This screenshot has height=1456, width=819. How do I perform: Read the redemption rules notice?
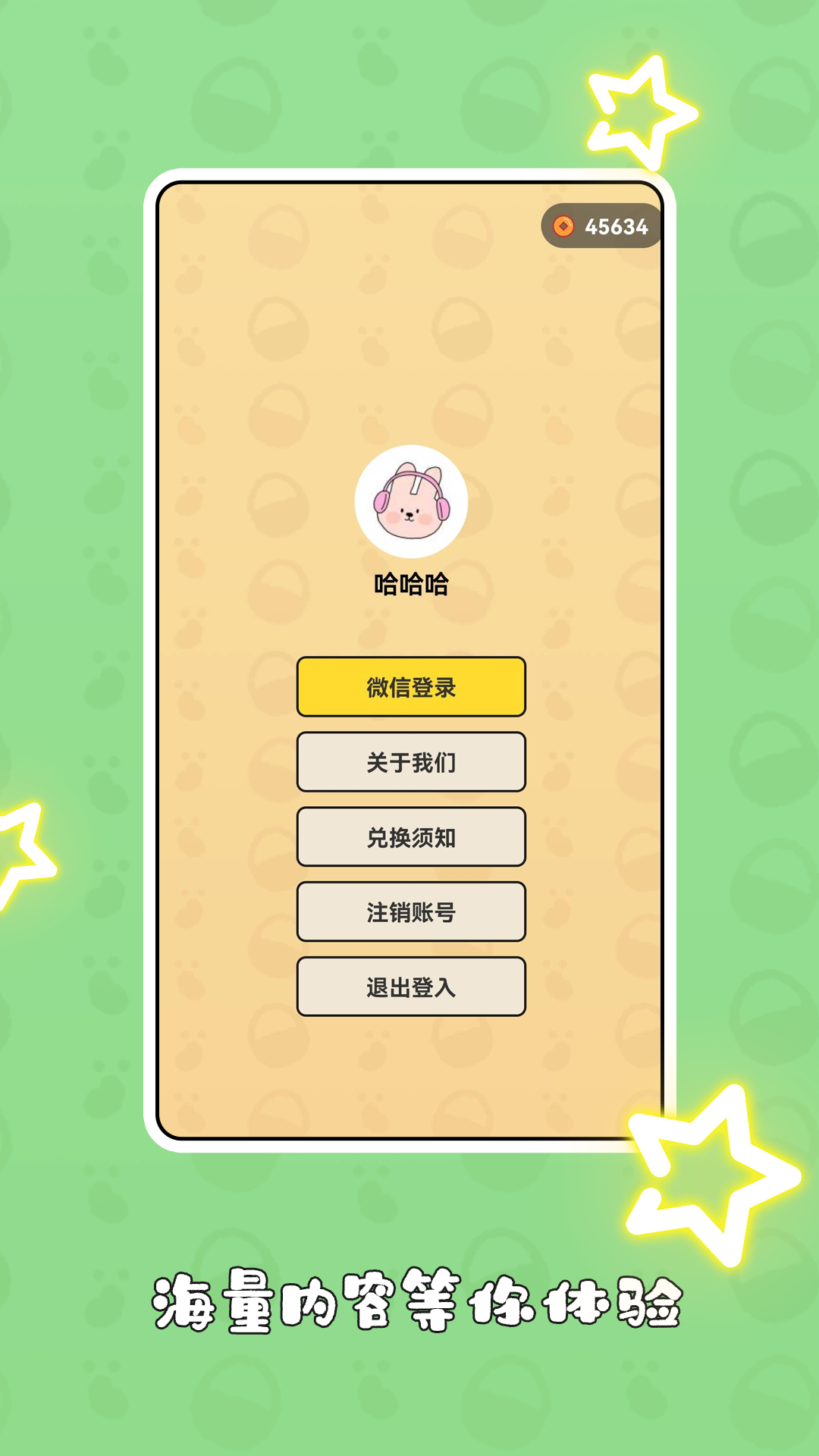coord(410,837)
